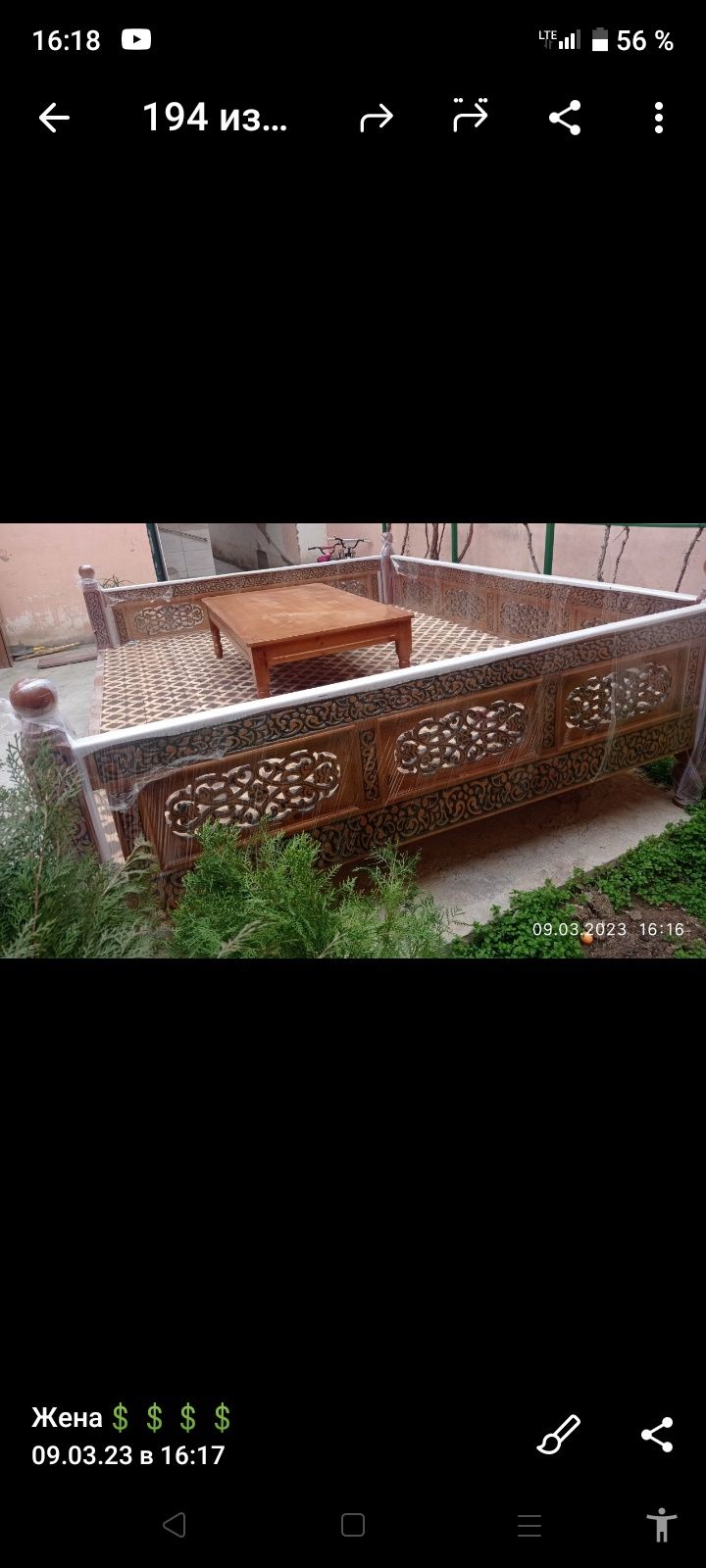Open the accessibility shortcut button
The image size is (706, 1568).
click(x=662, y=1525)
